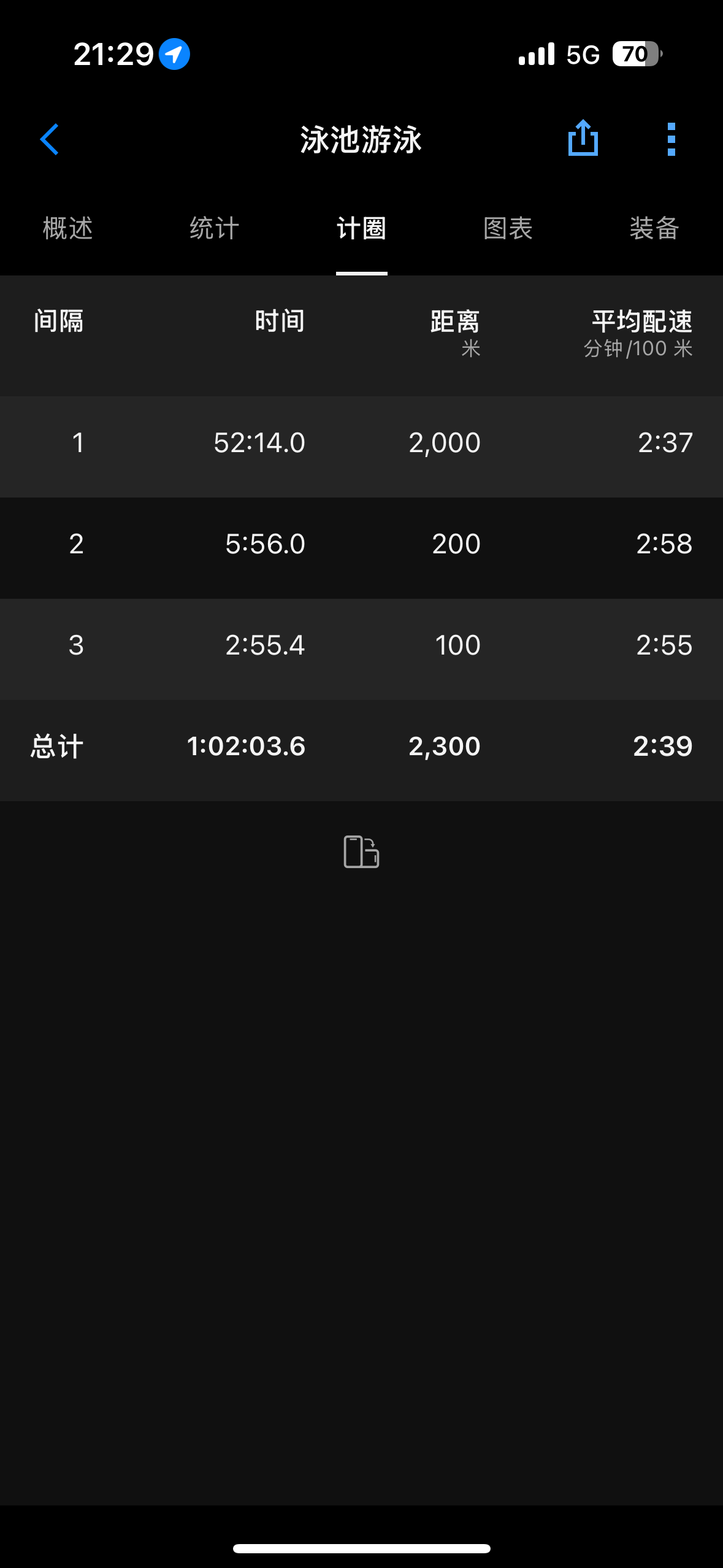
Task: Select the 计圈 tab
Action: [362, 228]
